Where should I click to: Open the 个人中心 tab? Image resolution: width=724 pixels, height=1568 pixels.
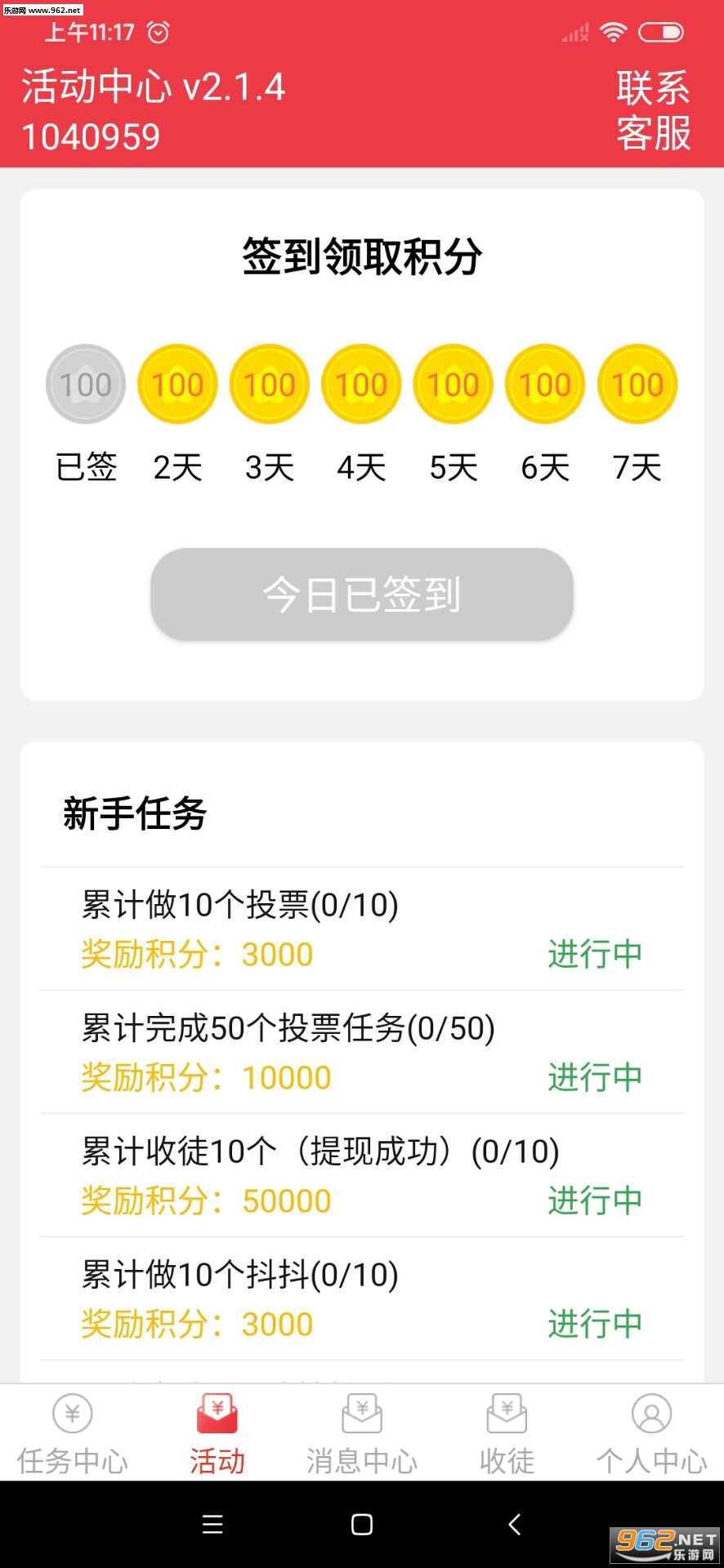(651, 1434)
